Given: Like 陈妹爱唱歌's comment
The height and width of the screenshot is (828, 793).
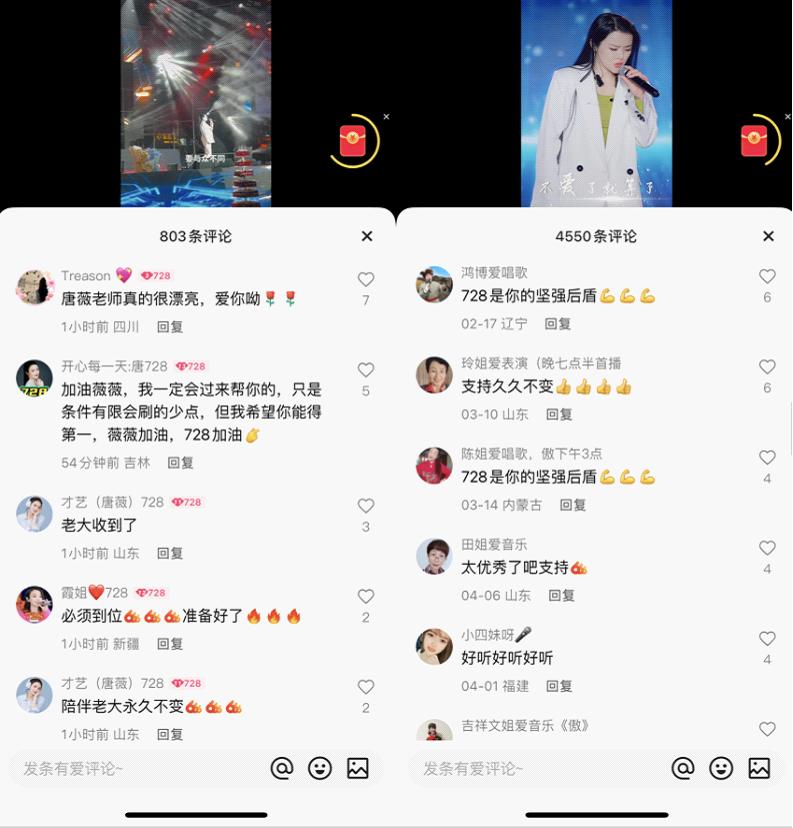Looking at the screenshot, I should click(767, 456).
